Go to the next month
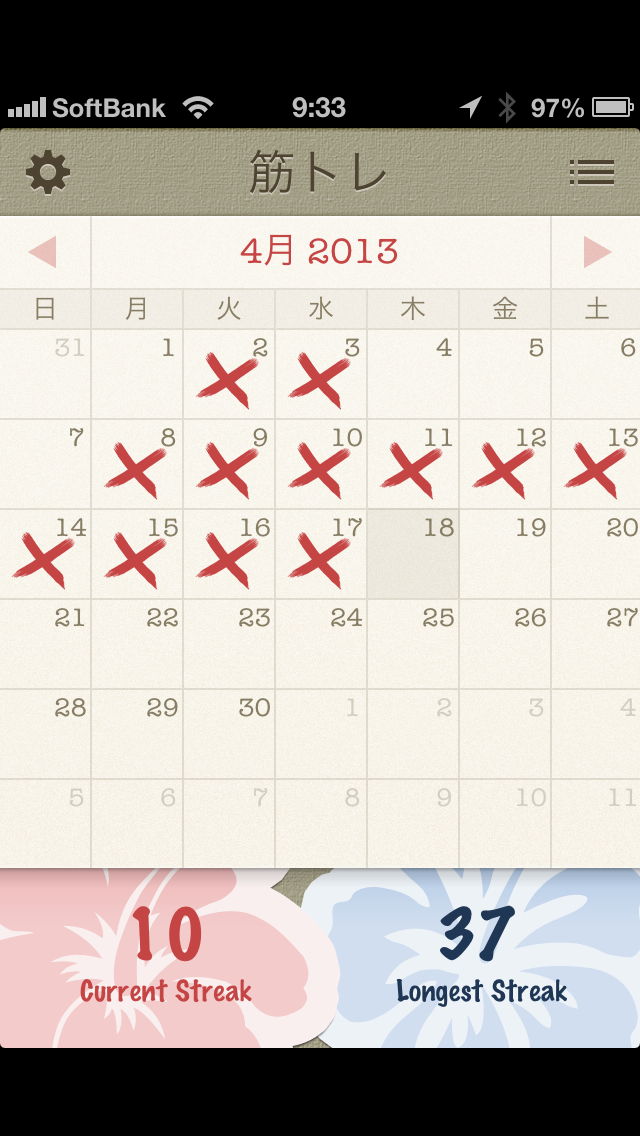Screen dimensions: 640x1136 597,252
